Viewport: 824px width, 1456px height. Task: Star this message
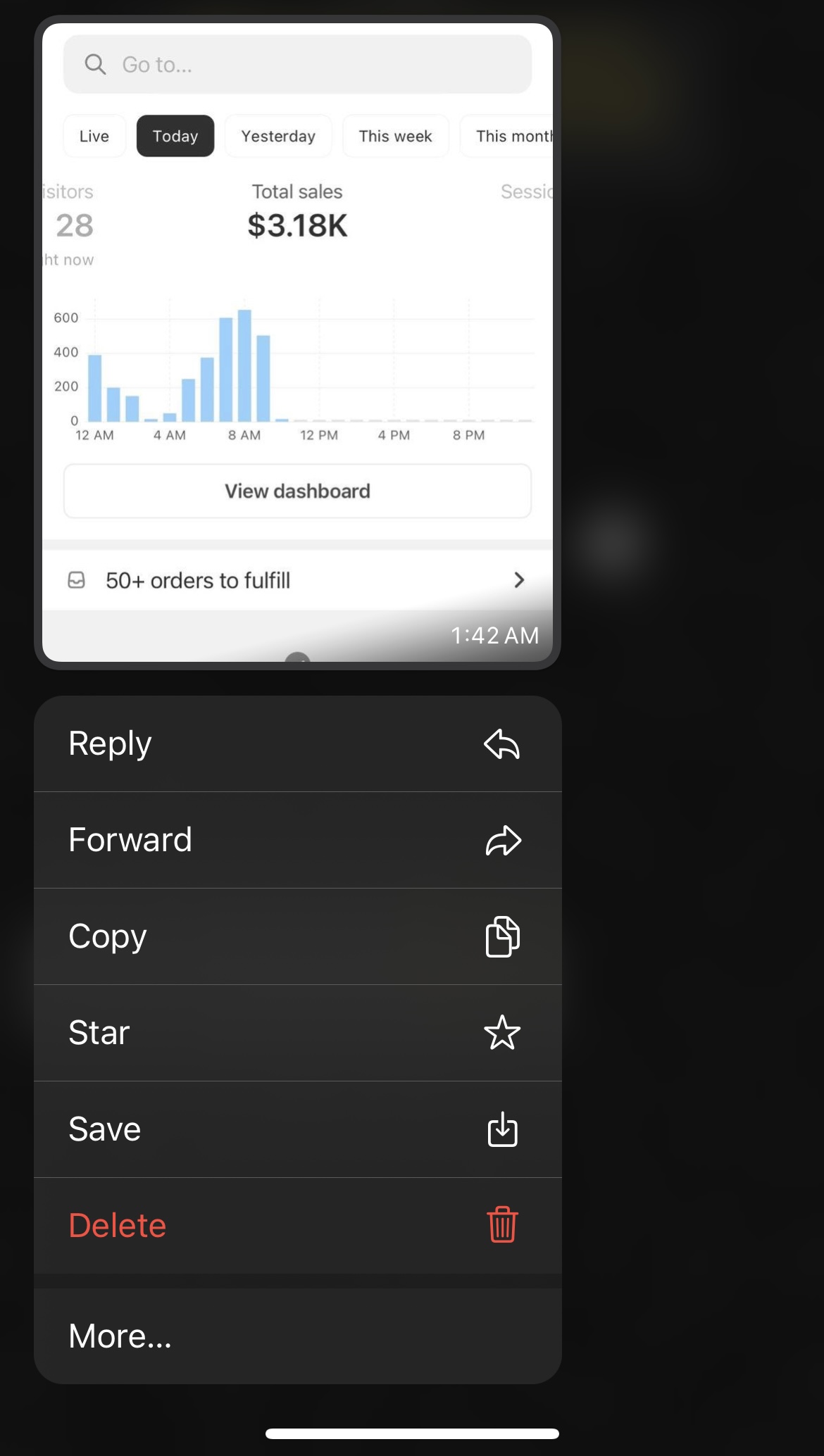point(297,1033)
